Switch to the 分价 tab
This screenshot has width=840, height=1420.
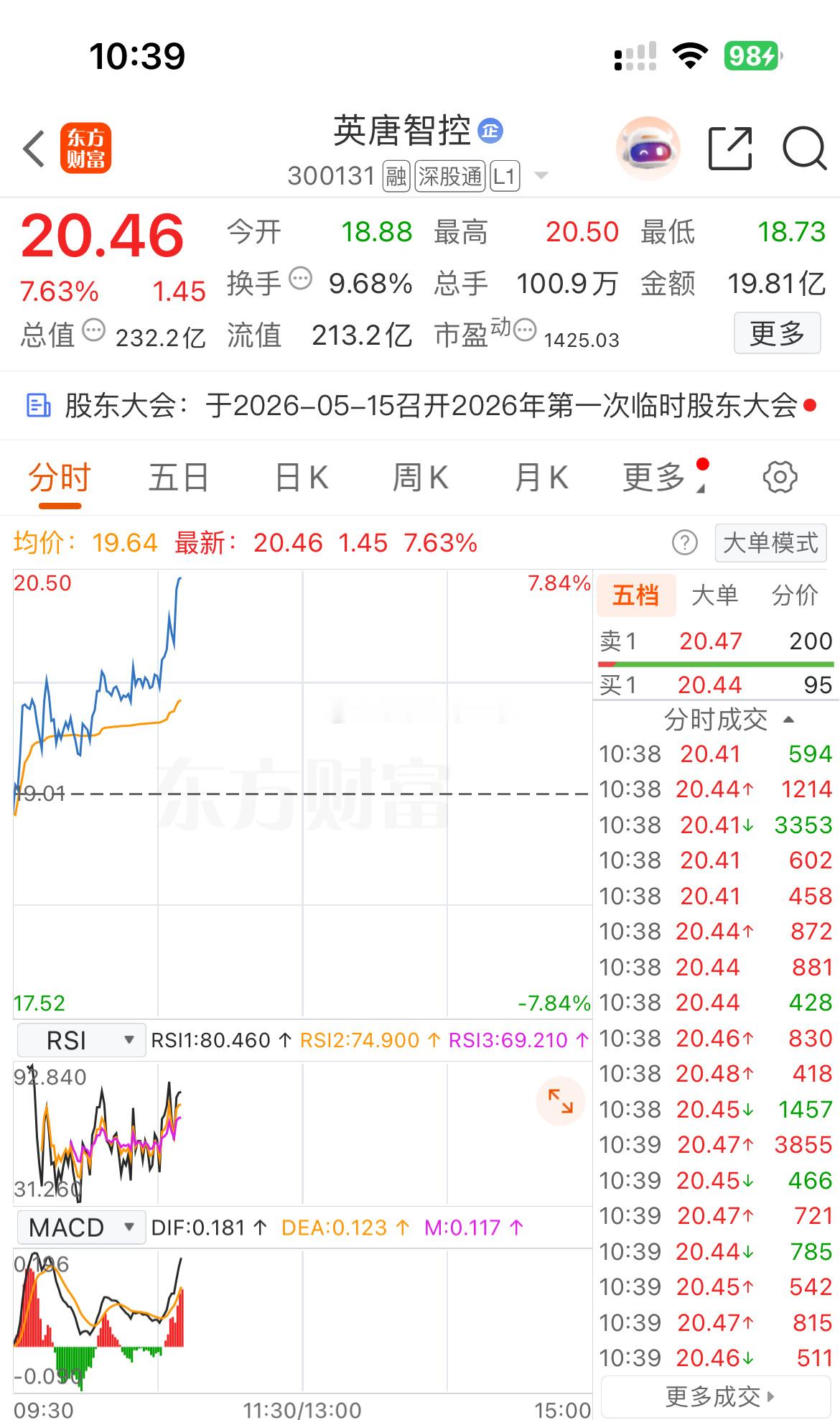pos(795,595)
